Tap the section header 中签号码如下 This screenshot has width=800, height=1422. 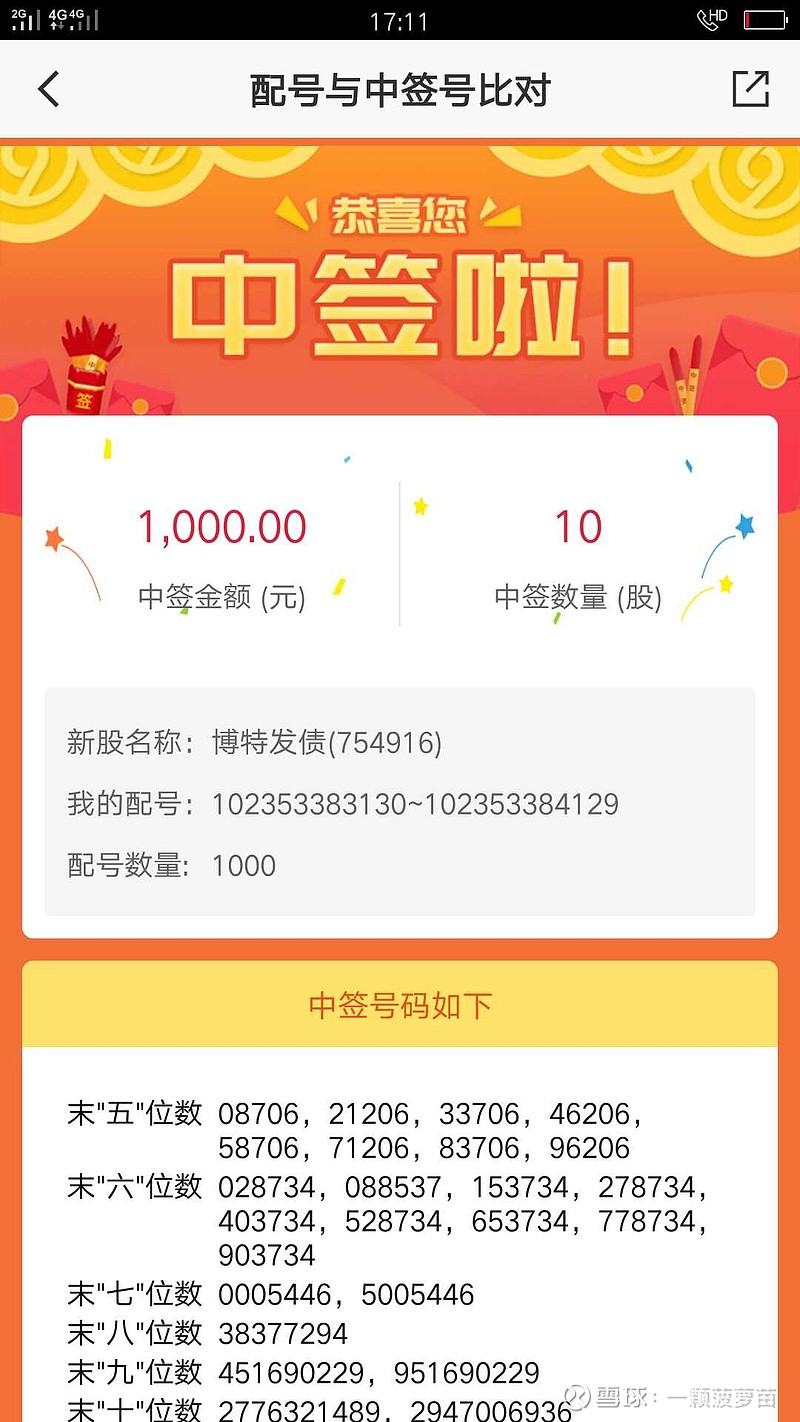tap(399, 1005)
